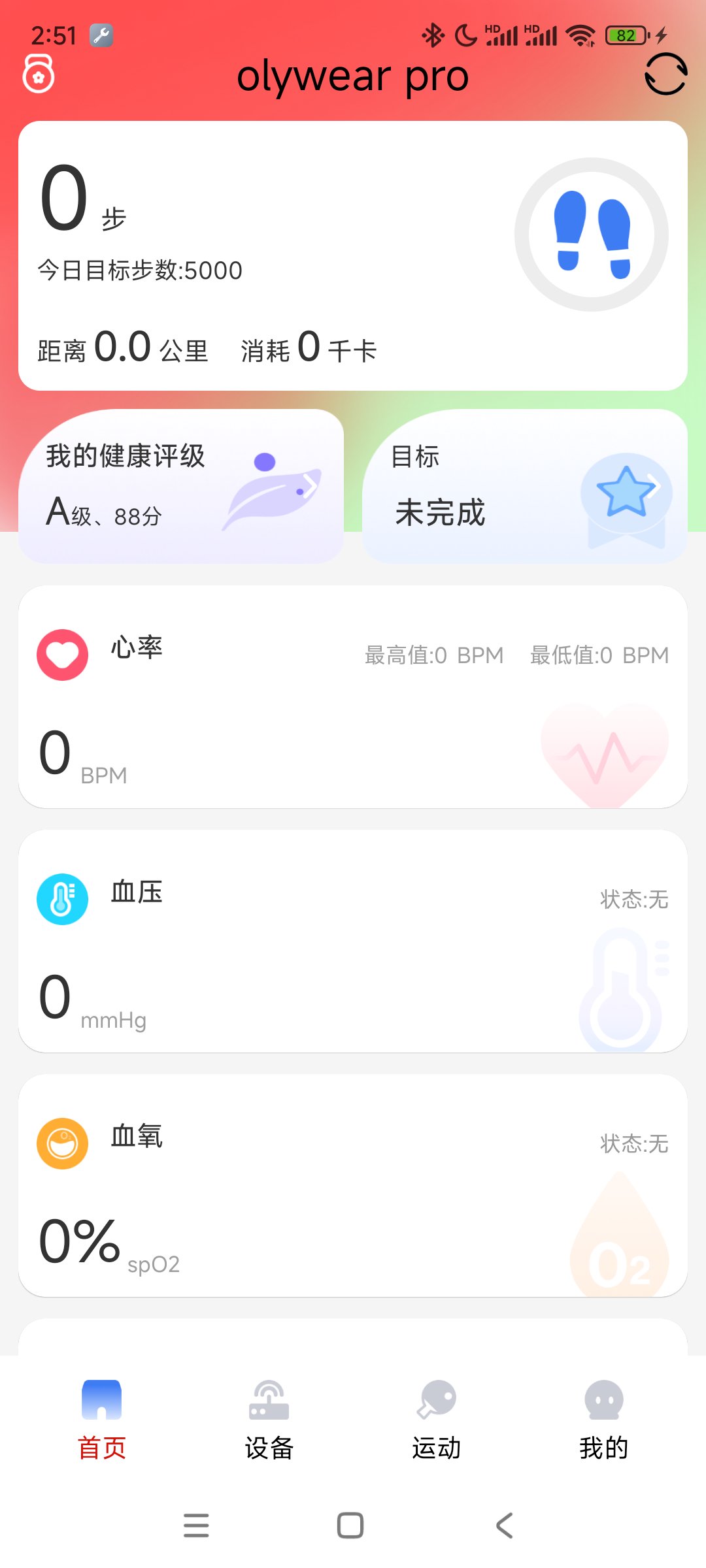The image size is (706, 1568).
Task: Tap the sync refresh icon
Action: [x=665, y=74]
